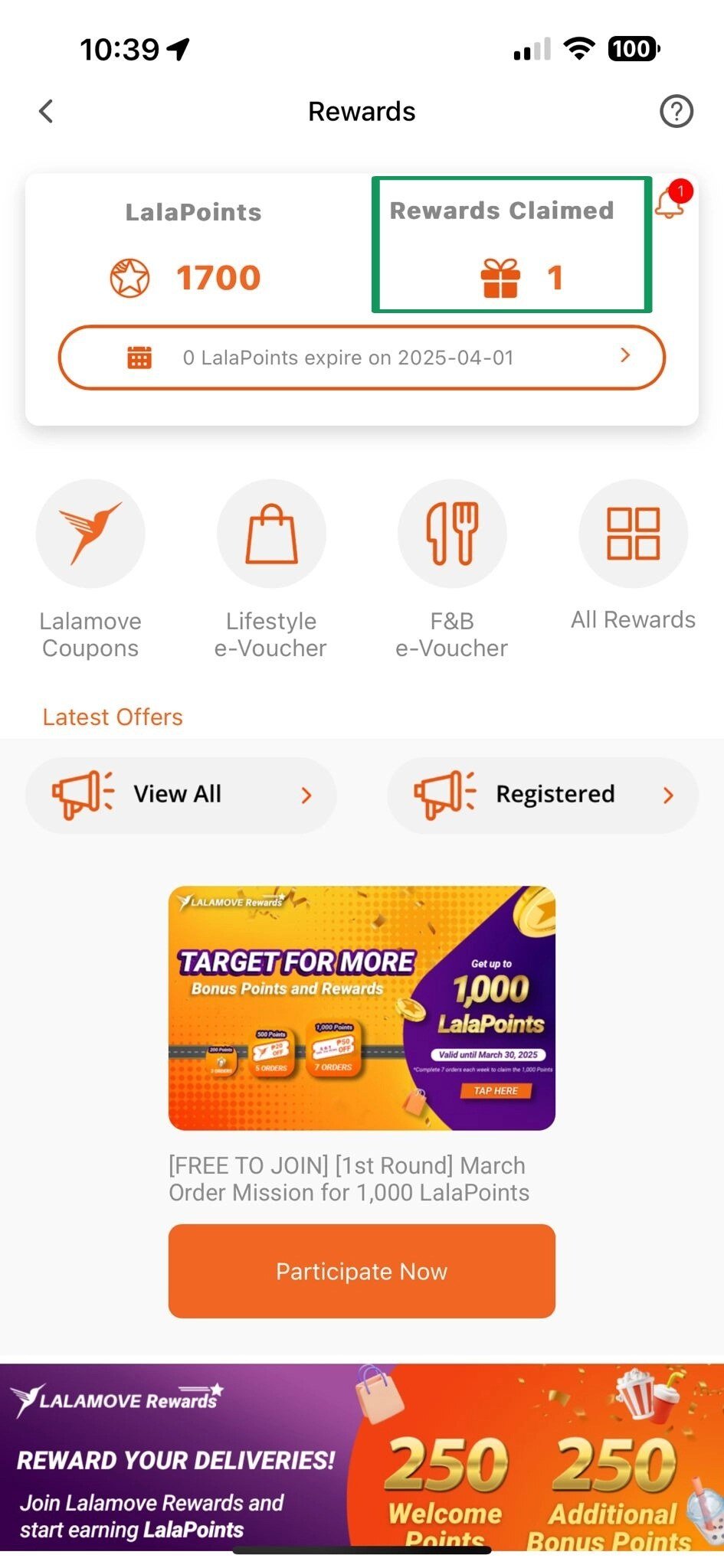724x1568 pixels.
Task: Open the Reward Your Deliveries banner
Action: (362, 1459)
